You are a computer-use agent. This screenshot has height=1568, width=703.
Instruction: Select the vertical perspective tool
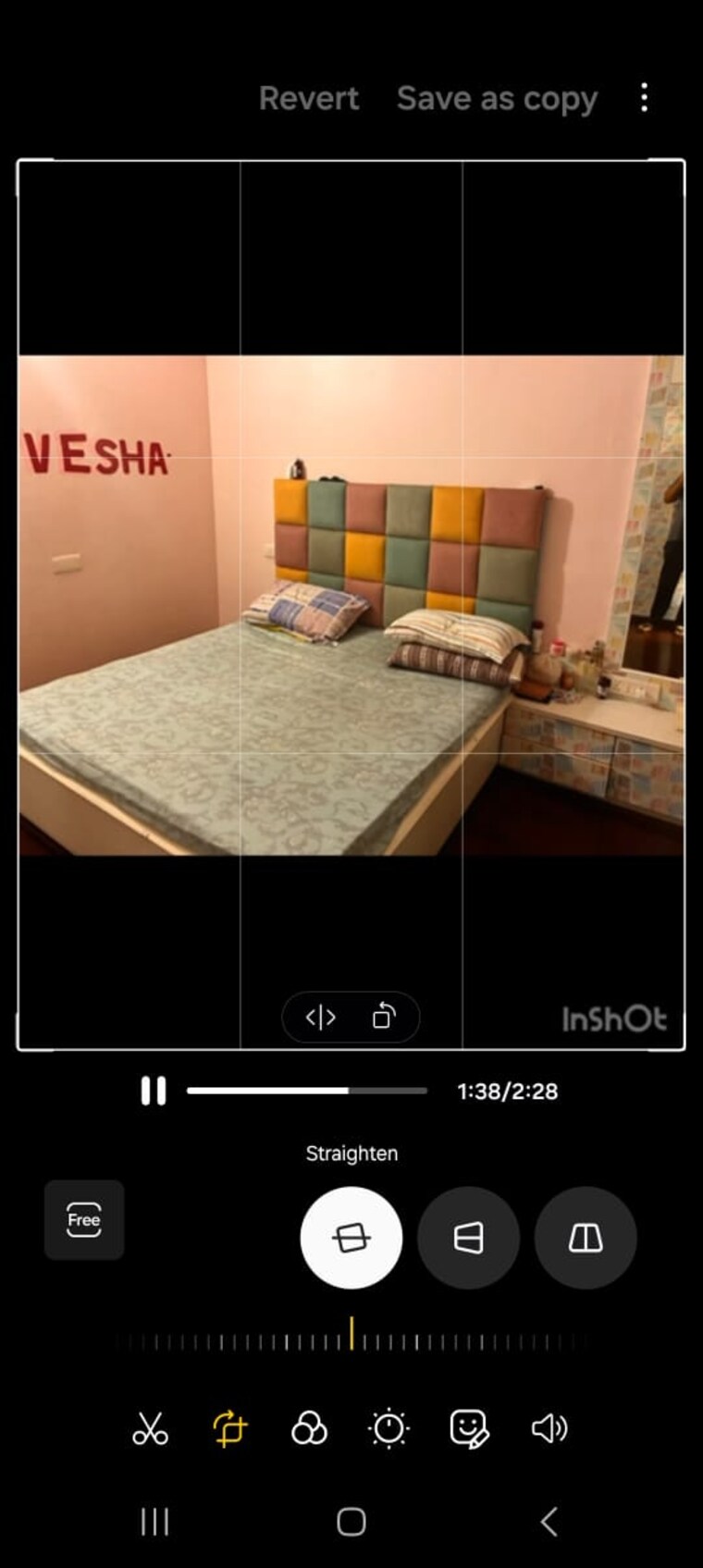pos(585,1238)
